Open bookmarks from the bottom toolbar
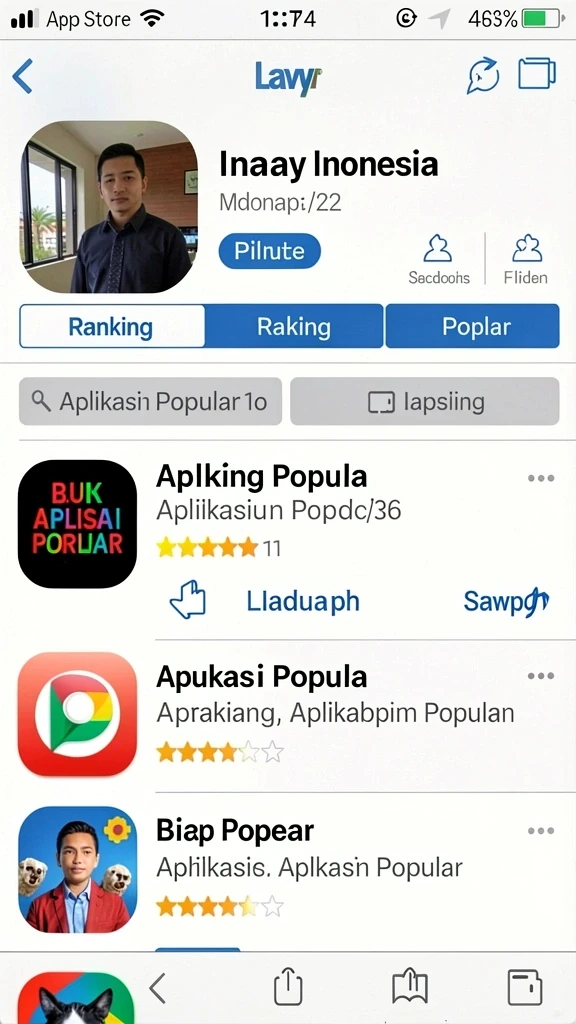The image size is (576, 1024). click(409, 986)
